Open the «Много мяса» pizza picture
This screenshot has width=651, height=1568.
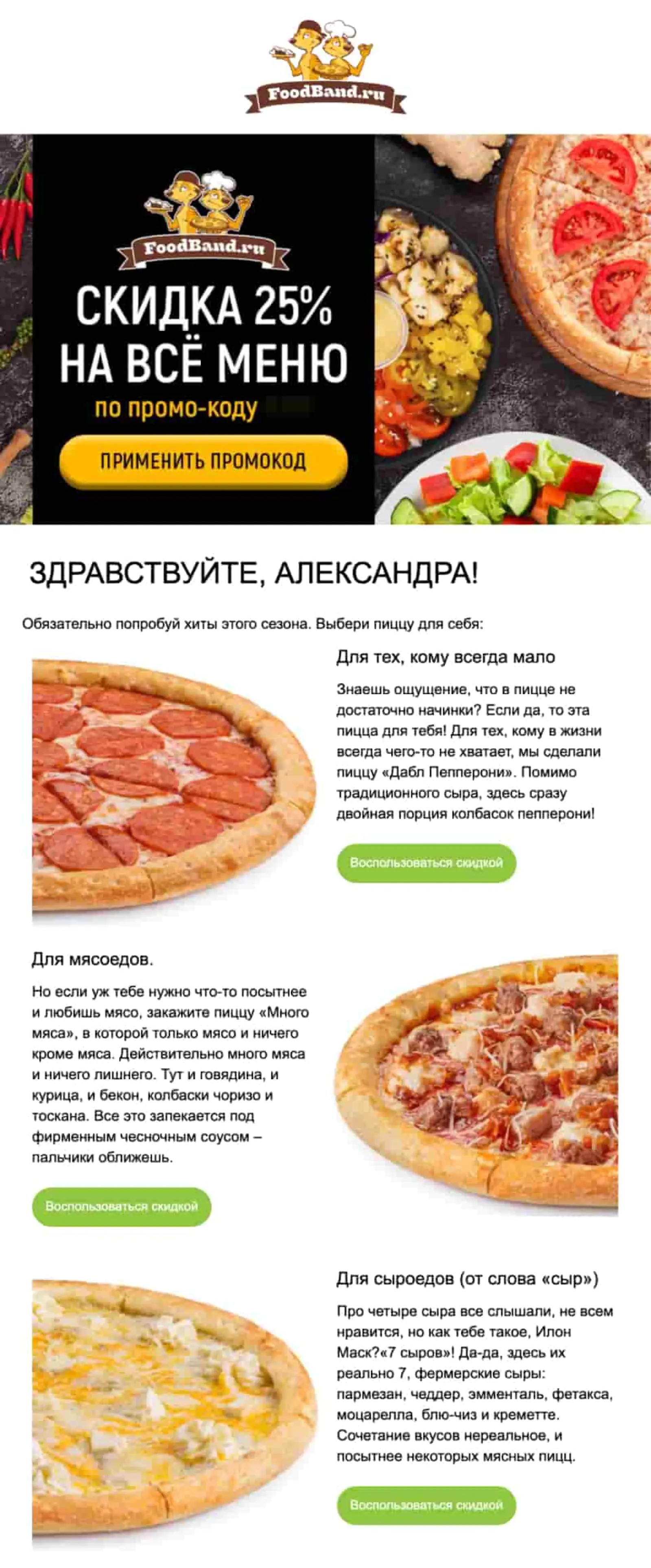(x=476, y=1085)
